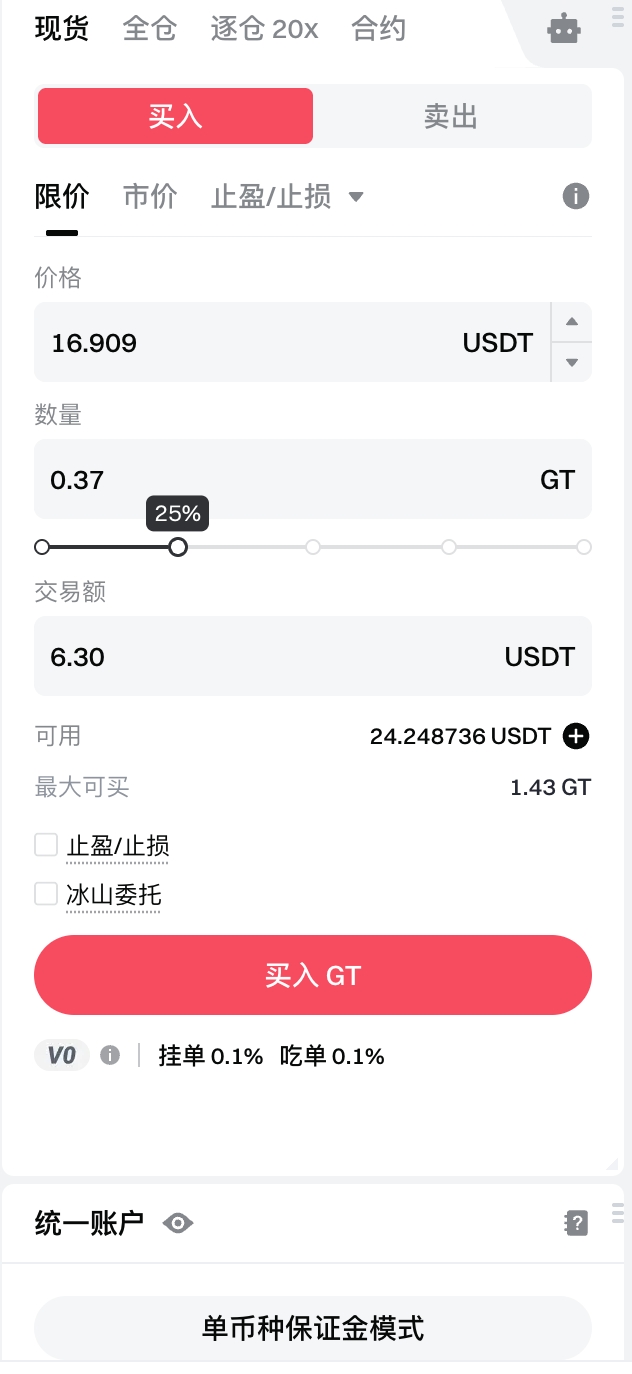Viewport: 632px width, 1374px height.
Task: Switch to 市价 market order type
Action: 150,196
